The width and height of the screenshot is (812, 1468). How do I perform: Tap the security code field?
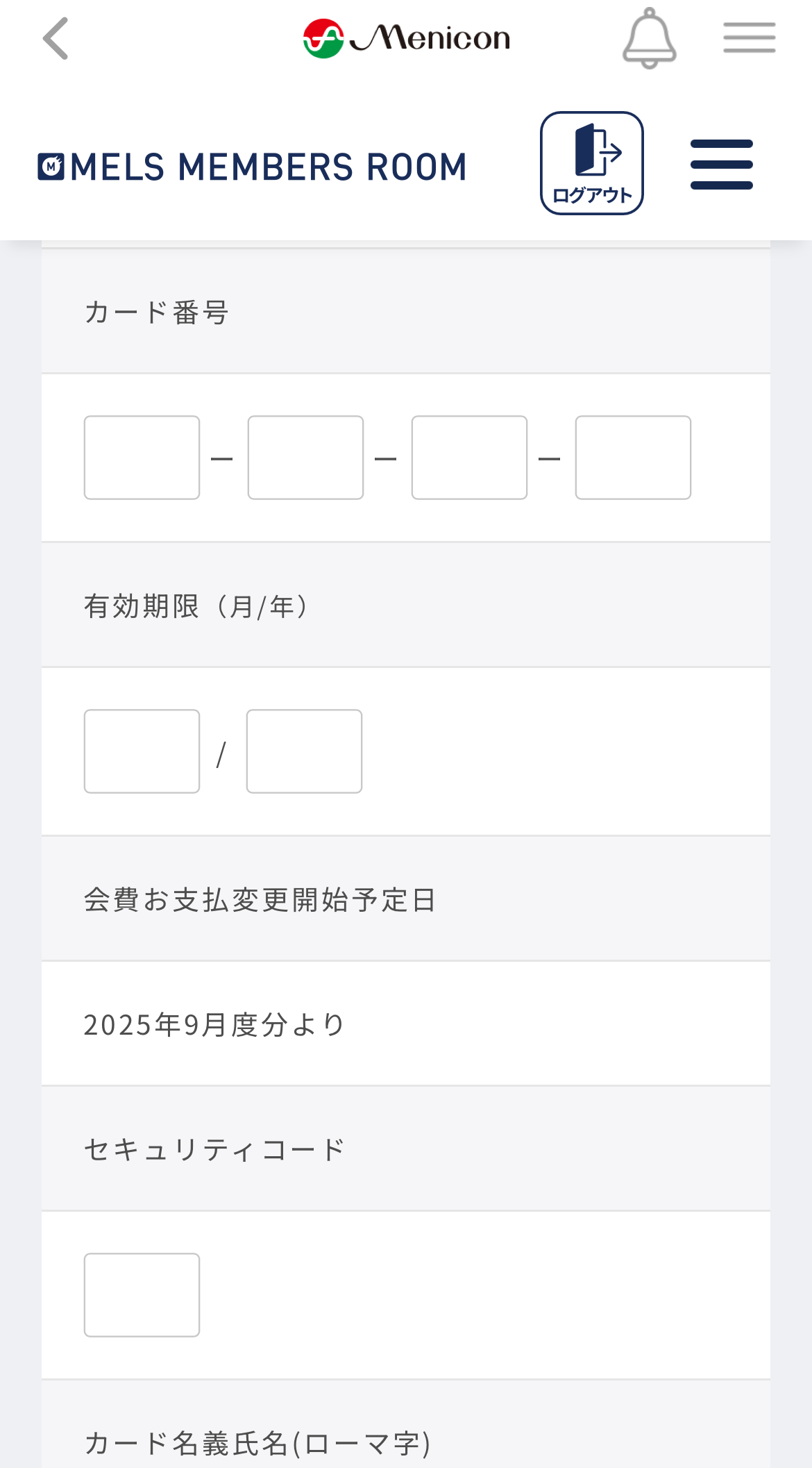142,1295
